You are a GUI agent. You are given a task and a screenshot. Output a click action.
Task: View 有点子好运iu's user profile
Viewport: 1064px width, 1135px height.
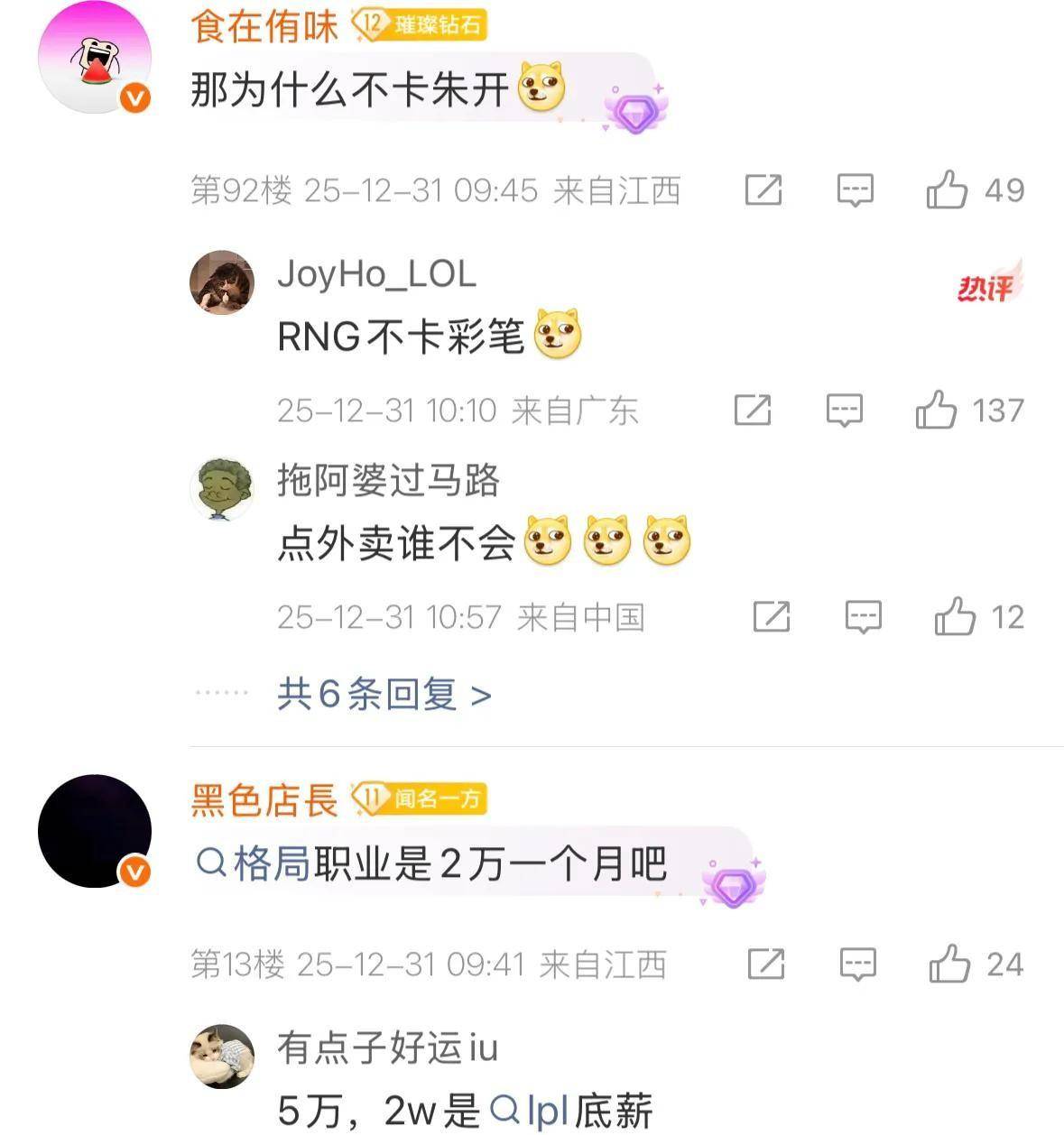(222, 1056)
